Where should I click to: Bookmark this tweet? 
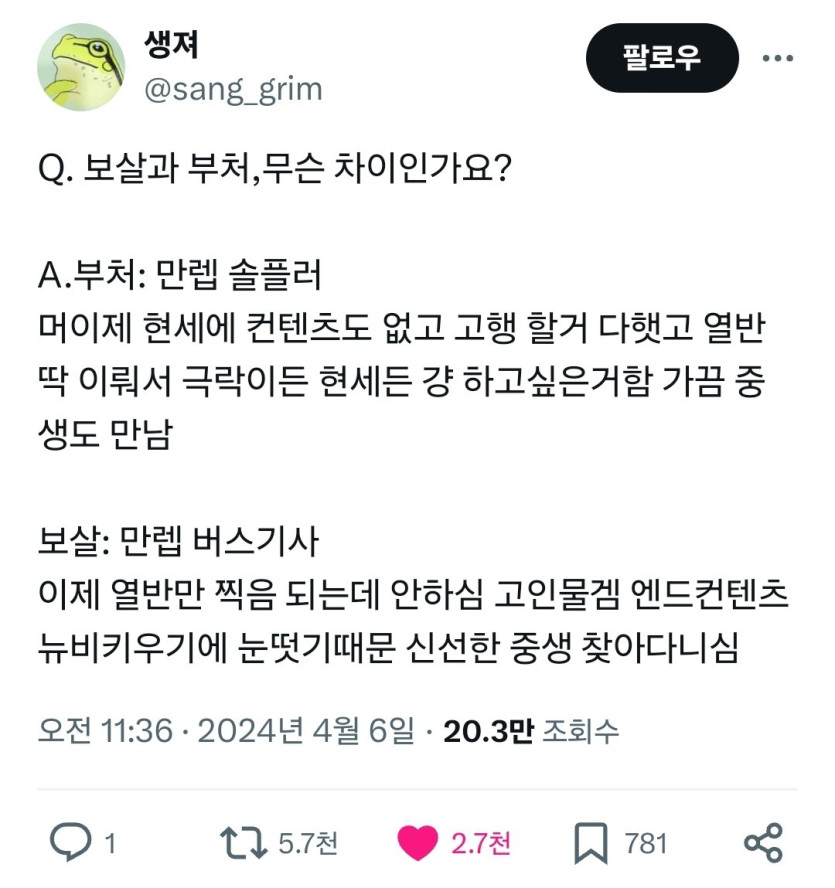pyautogui.click(x=590, y=844)
